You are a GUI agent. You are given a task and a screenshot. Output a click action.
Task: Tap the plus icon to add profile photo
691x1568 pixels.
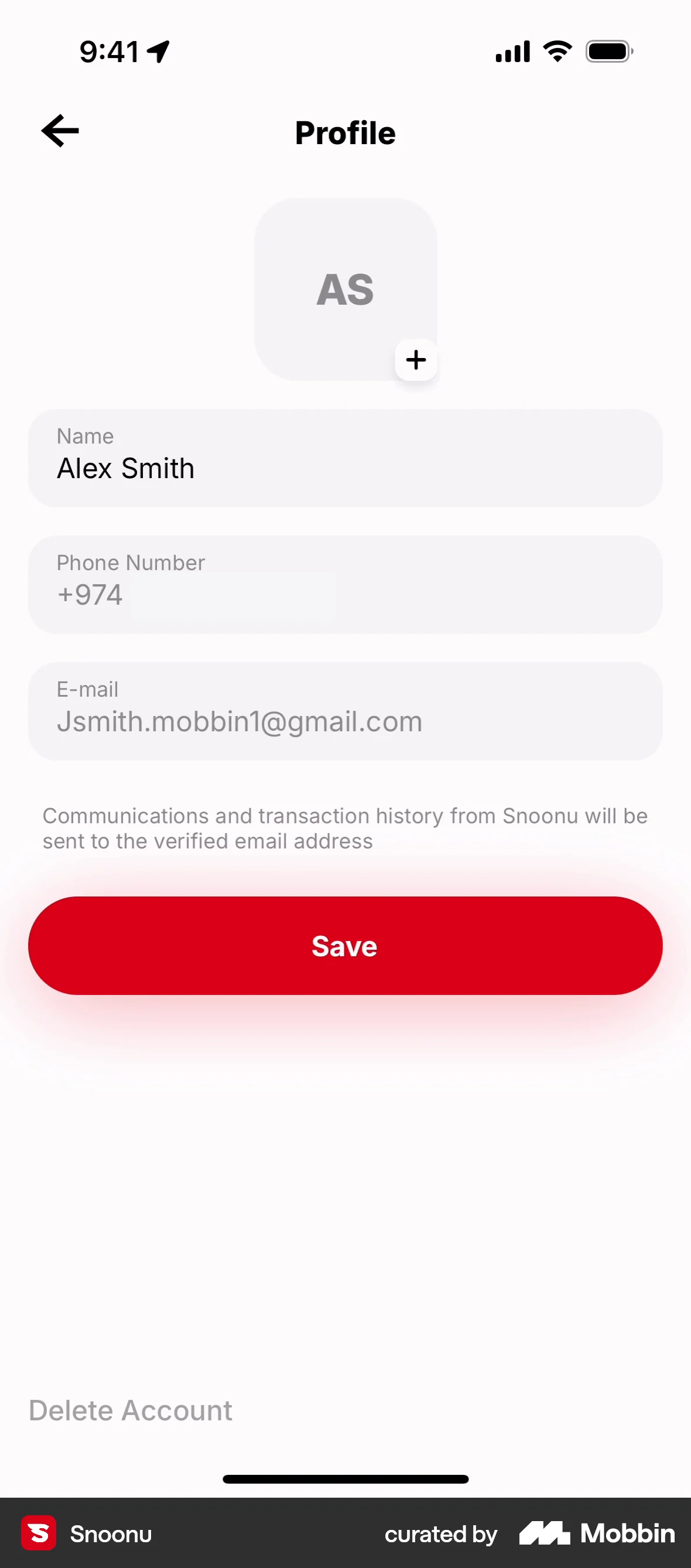click(x=415, y=359)
